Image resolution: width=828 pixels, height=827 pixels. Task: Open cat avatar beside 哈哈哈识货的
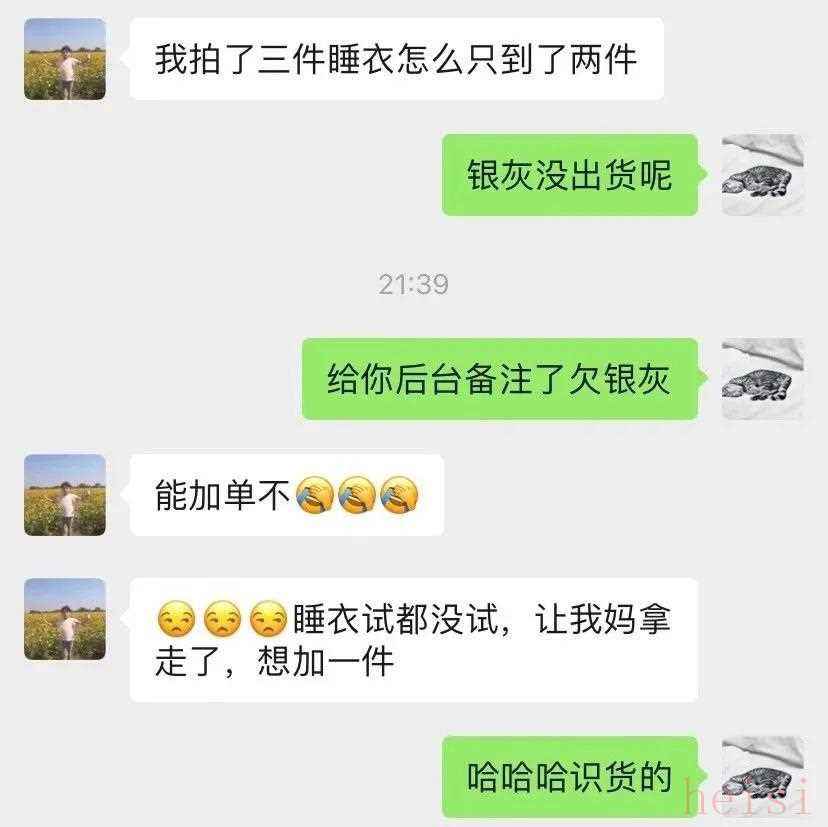click(763, 777)
